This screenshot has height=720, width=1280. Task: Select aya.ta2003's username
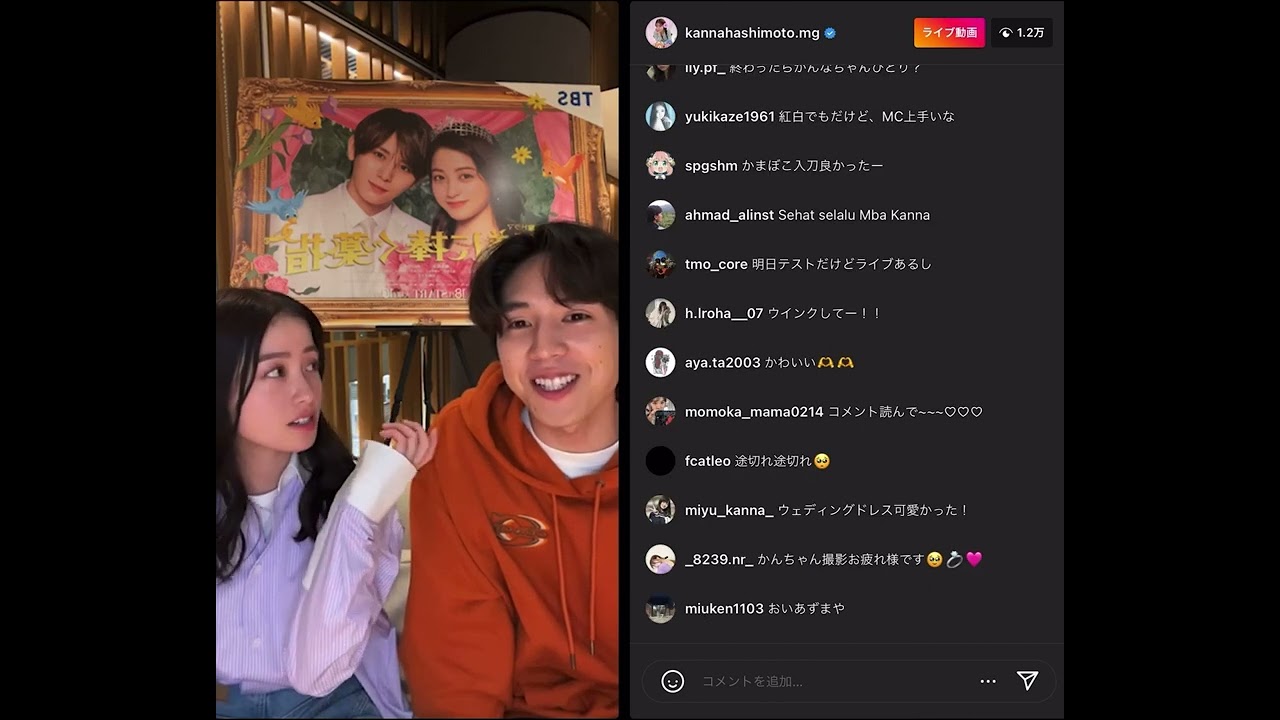pyautogui.click(x=722, y=363)
